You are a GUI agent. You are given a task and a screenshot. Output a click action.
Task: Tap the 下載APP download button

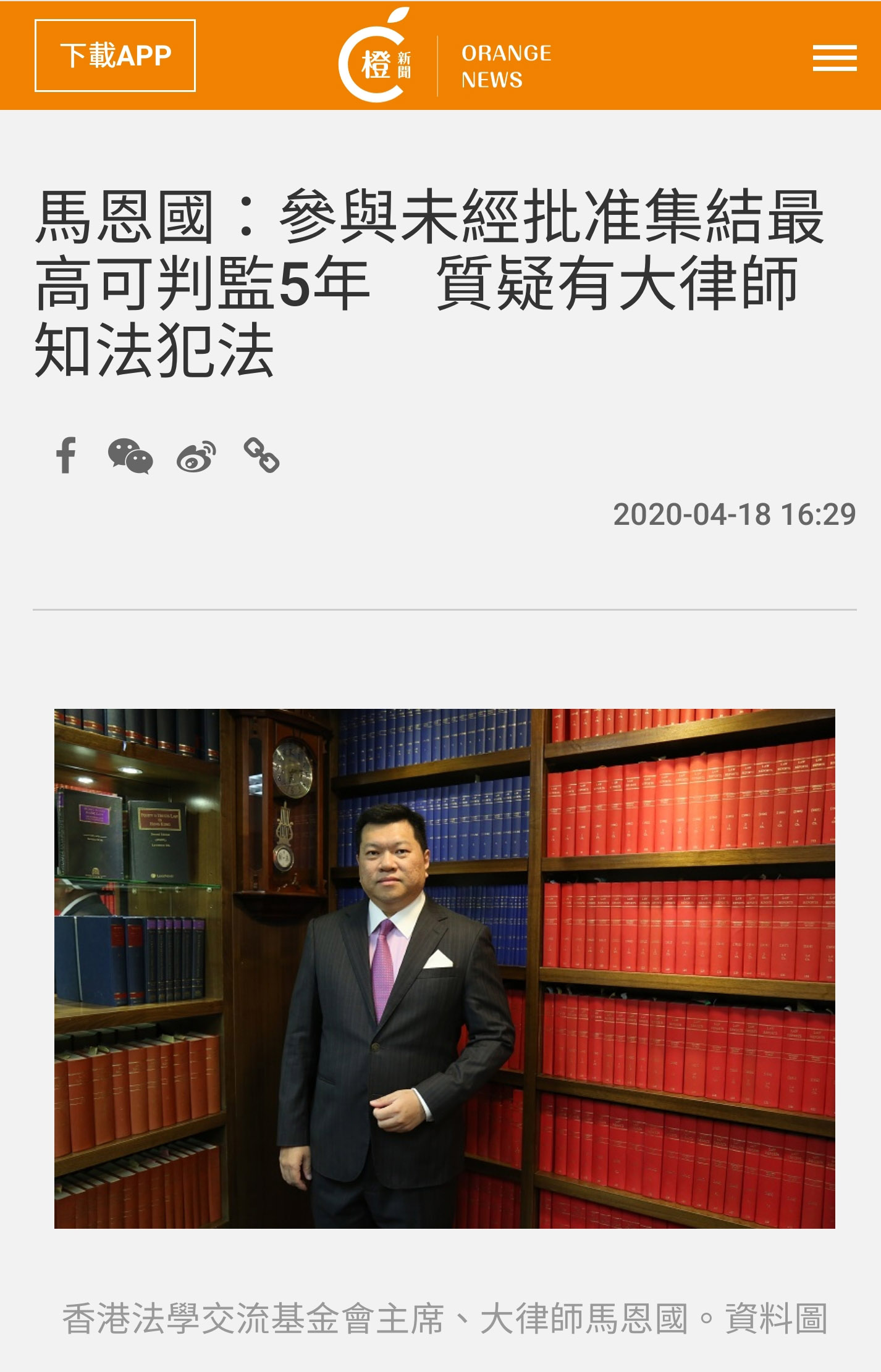(115, 56)
